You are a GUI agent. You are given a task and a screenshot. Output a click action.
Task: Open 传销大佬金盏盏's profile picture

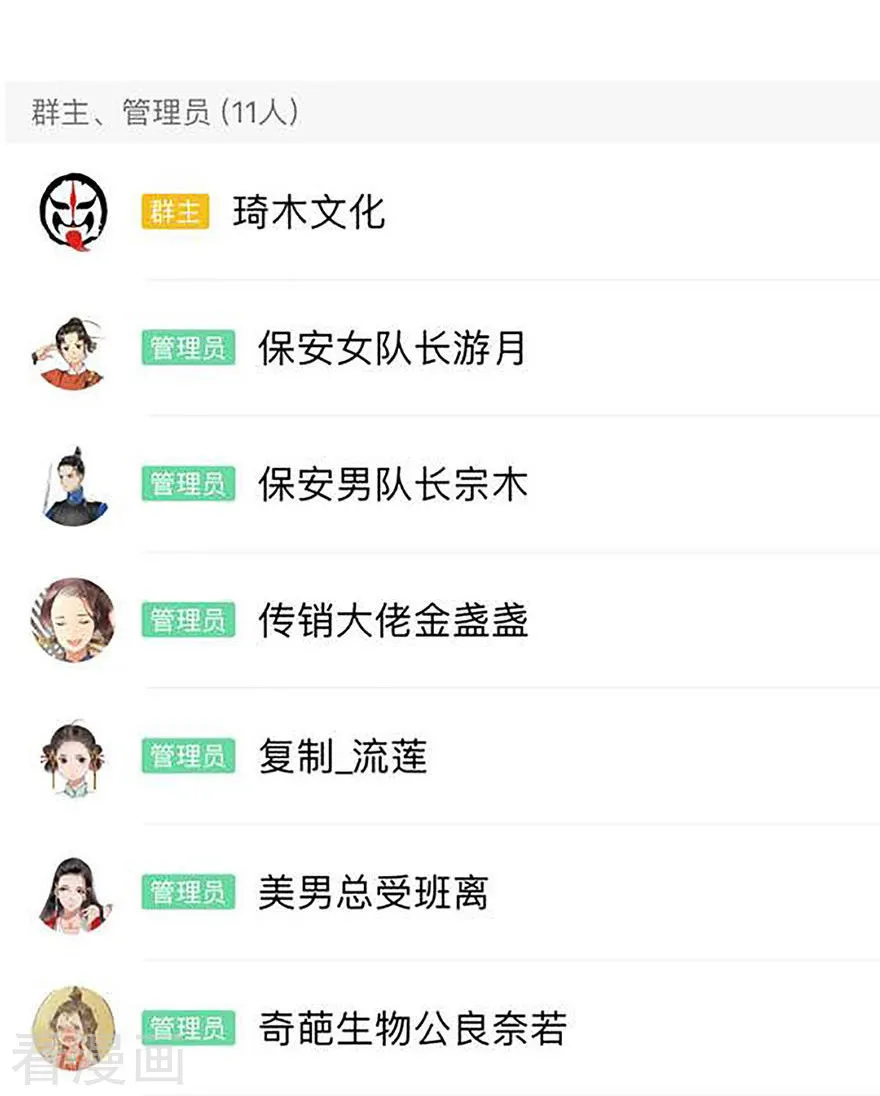72,620
